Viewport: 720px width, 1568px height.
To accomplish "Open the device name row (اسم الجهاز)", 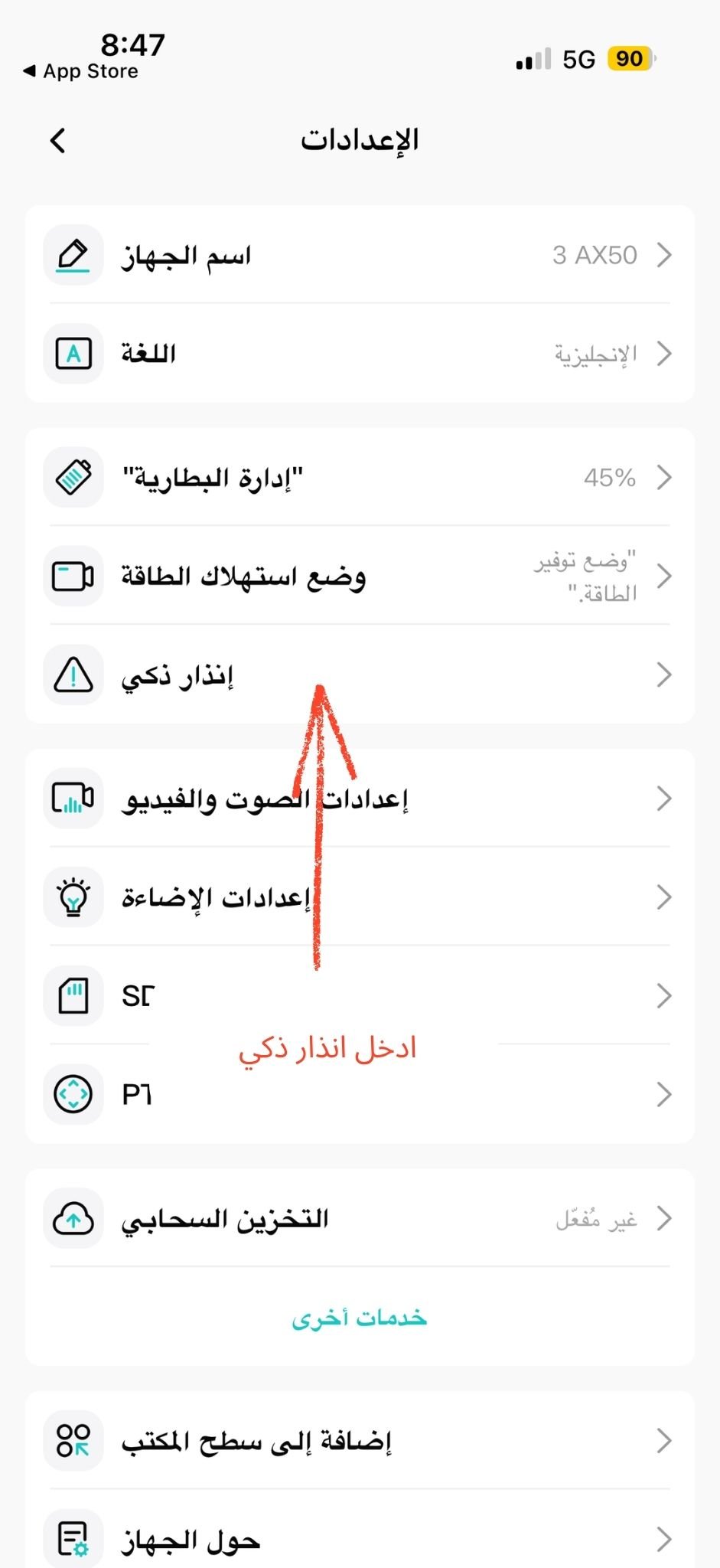I will tap(360, 255).
